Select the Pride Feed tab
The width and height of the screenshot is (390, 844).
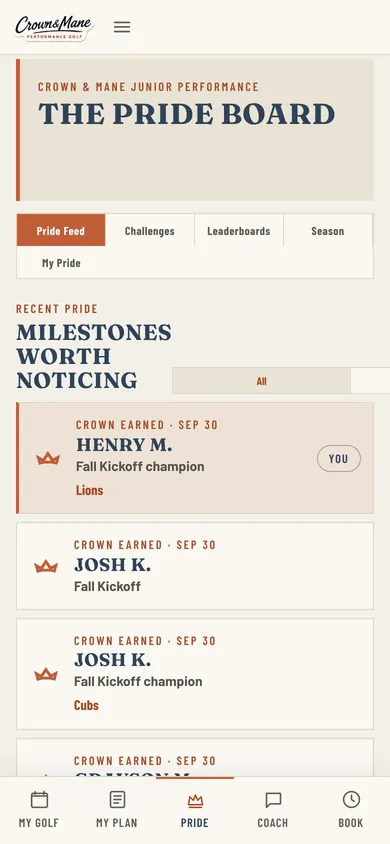tap(61, 230)
